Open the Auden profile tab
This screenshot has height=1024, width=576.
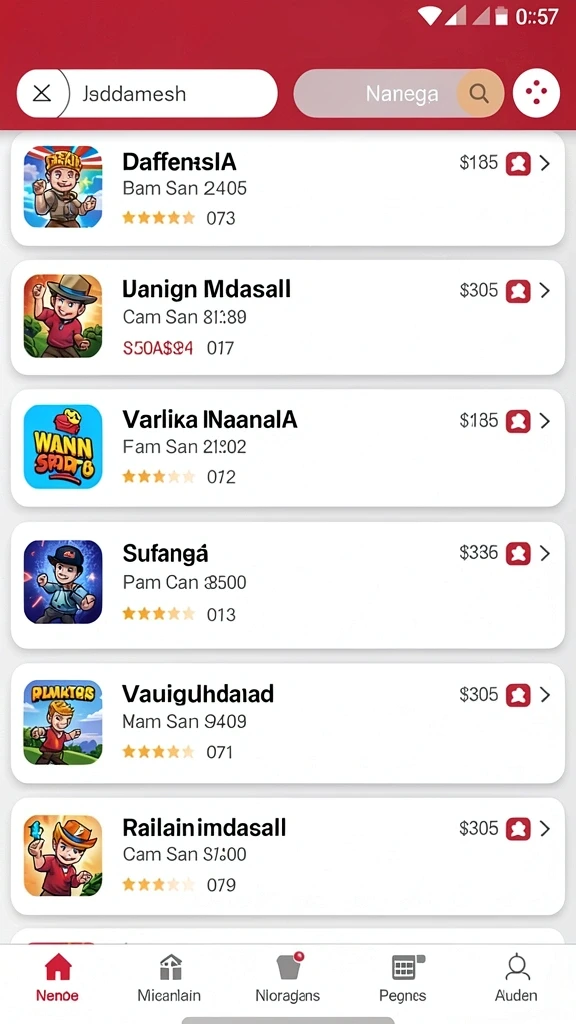tap(517, 978)
